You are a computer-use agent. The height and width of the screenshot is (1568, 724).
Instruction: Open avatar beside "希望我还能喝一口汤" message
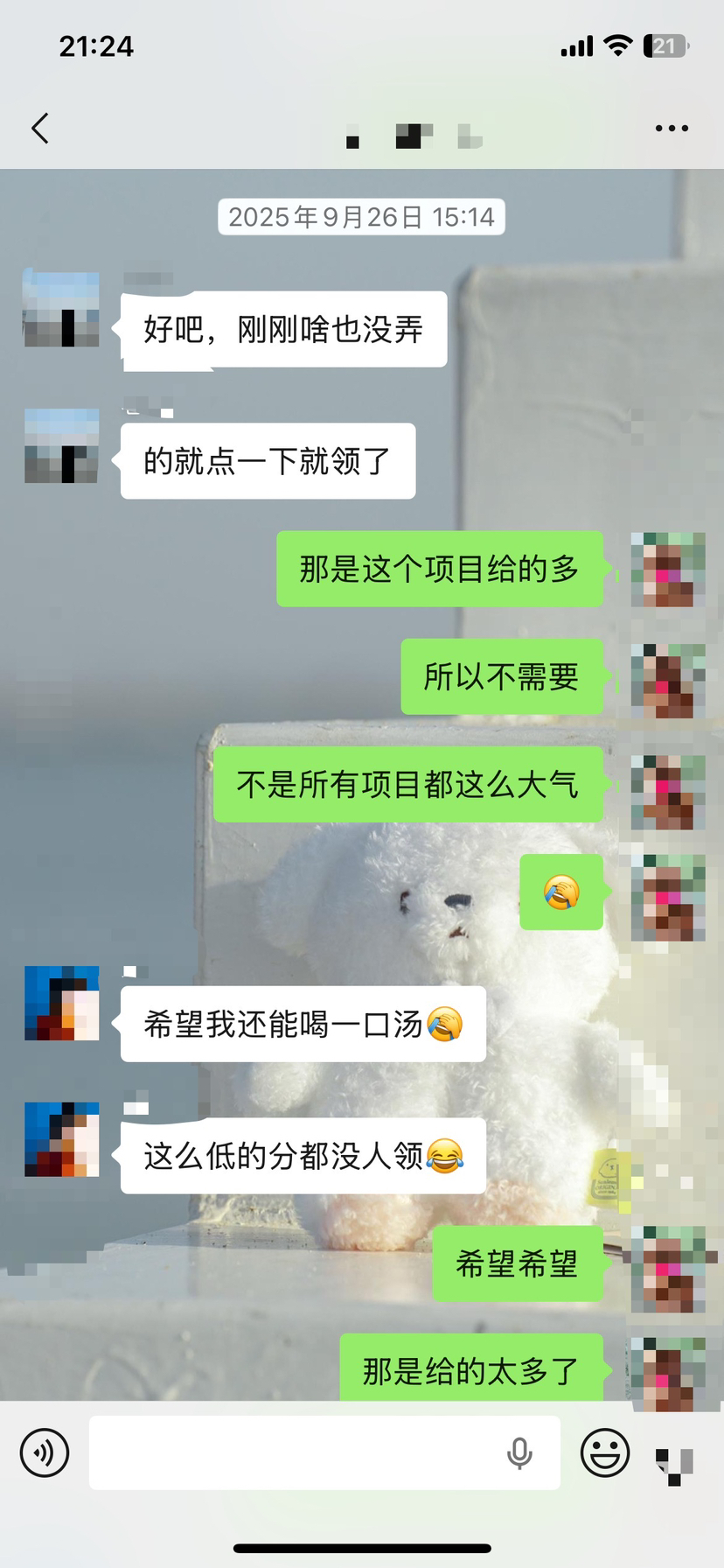61,1003
